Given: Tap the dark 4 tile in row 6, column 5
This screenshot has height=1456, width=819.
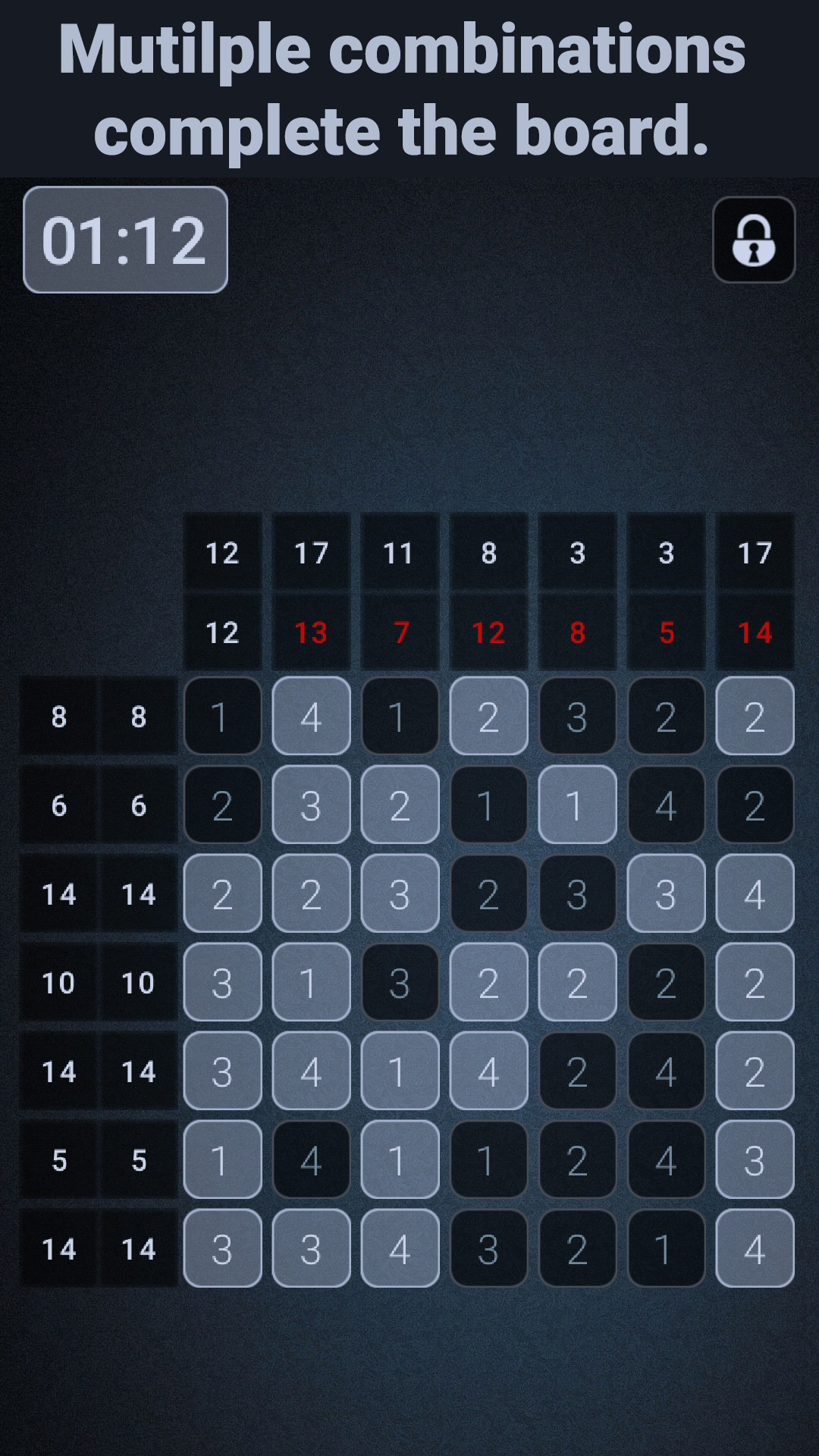Looking at the screenshot, I should tap(666, 805).
